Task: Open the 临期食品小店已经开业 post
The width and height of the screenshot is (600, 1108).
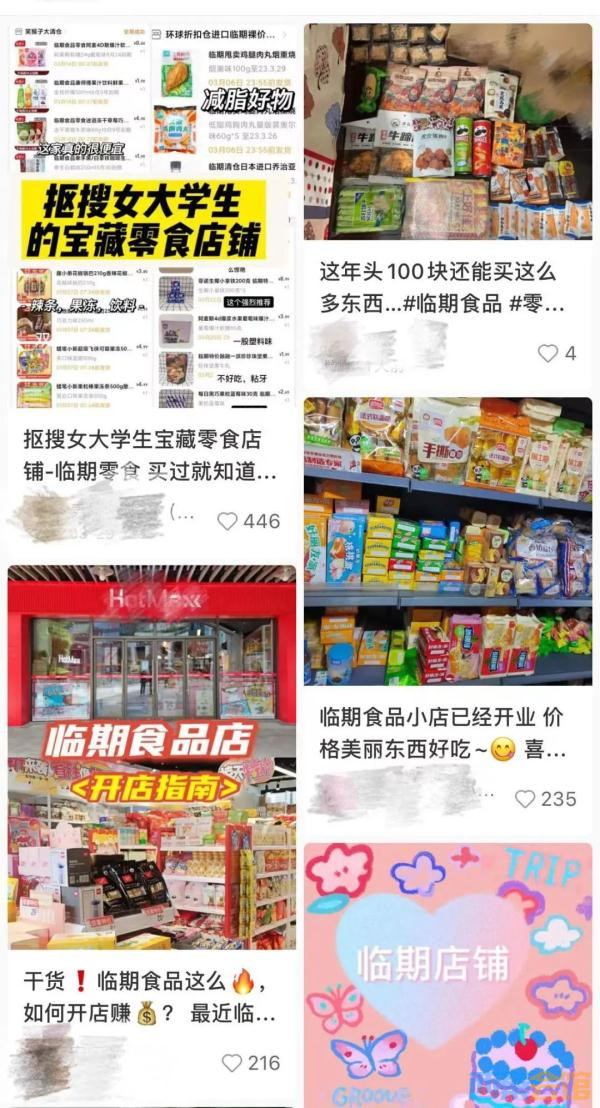Action: 447,540
